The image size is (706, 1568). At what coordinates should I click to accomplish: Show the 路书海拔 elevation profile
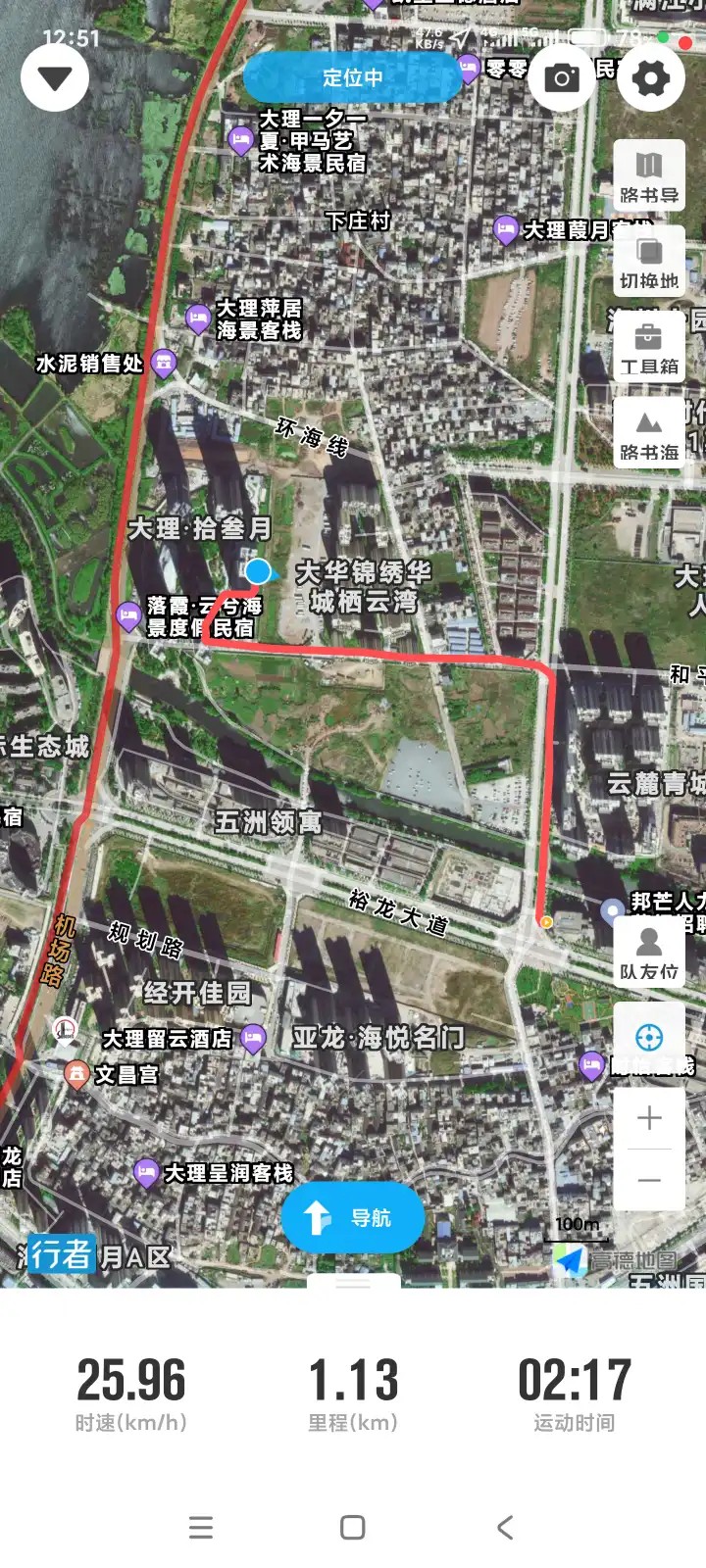[x=649, y=434]
